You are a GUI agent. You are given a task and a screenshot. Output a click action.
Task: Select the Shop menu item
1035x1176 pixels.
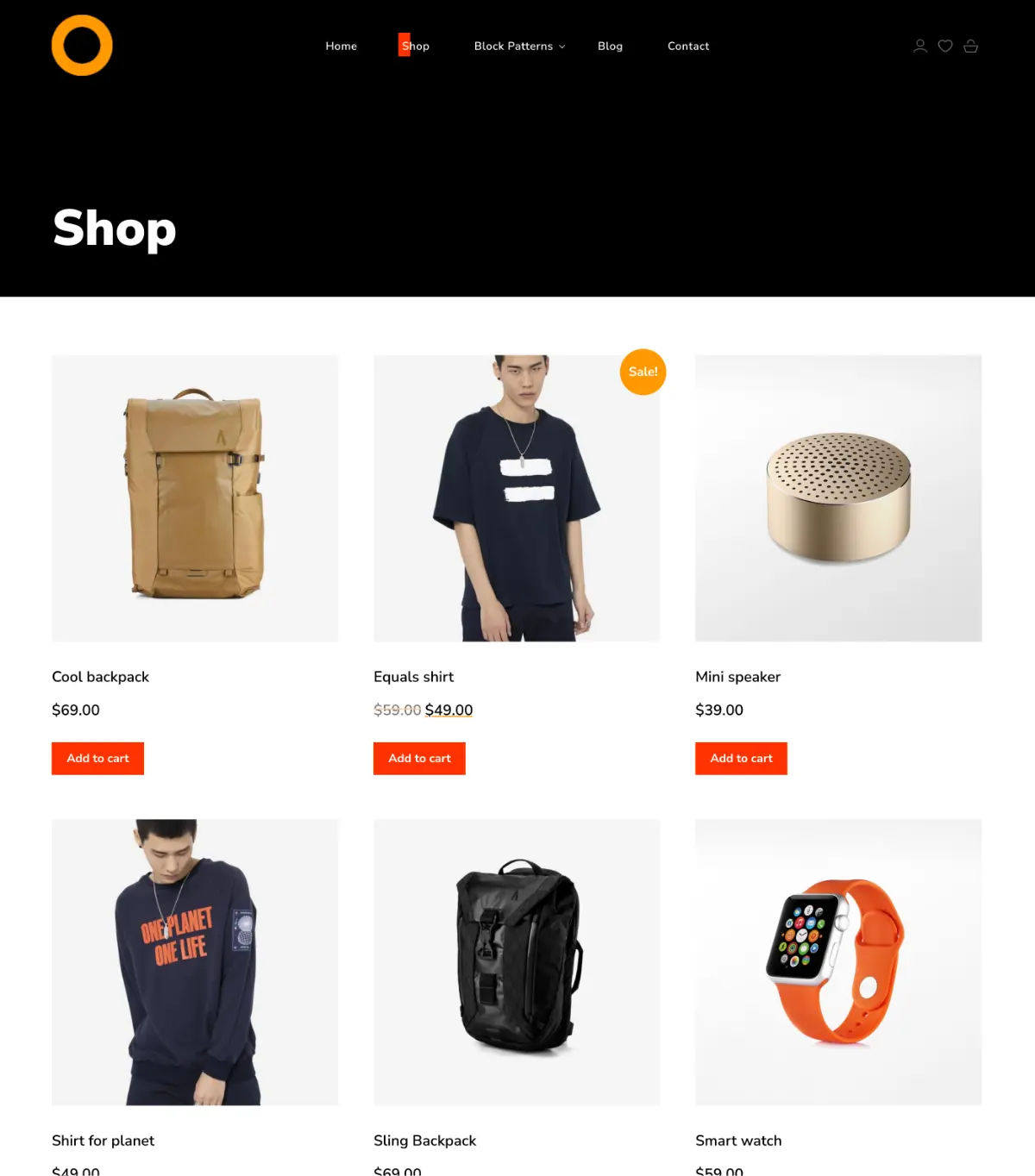click(415, 46)
